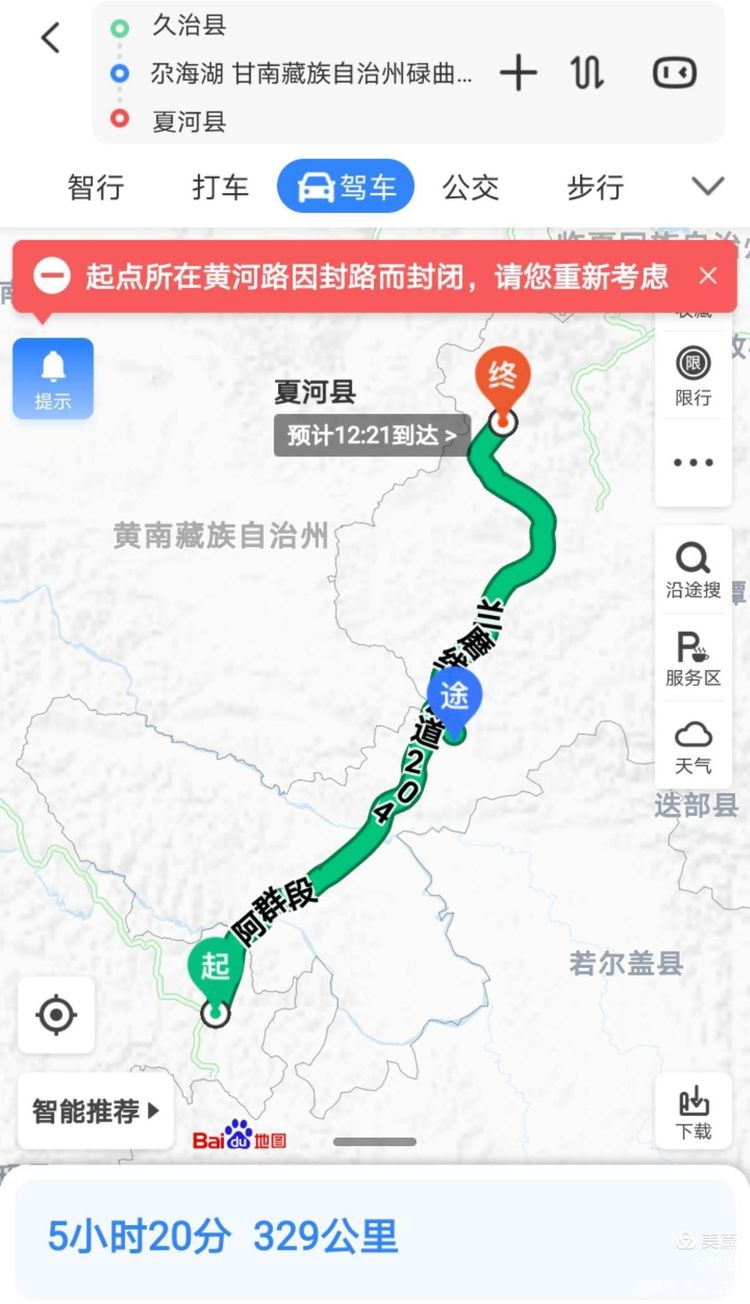
Task: Tap the 下载 offline download icon
Action: (693, 1108)
